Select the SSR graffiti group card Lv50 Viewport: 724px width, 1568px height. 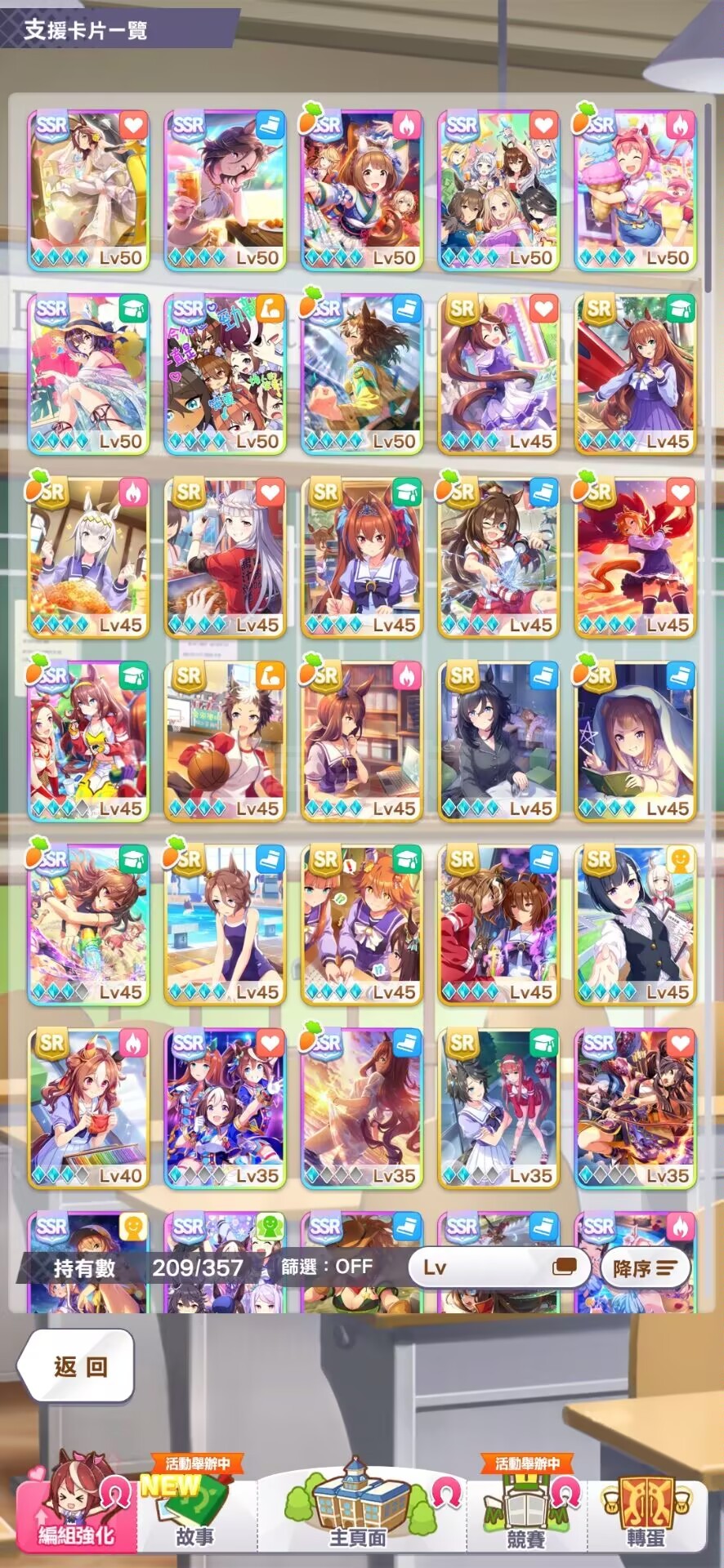[x=225, y=374]
